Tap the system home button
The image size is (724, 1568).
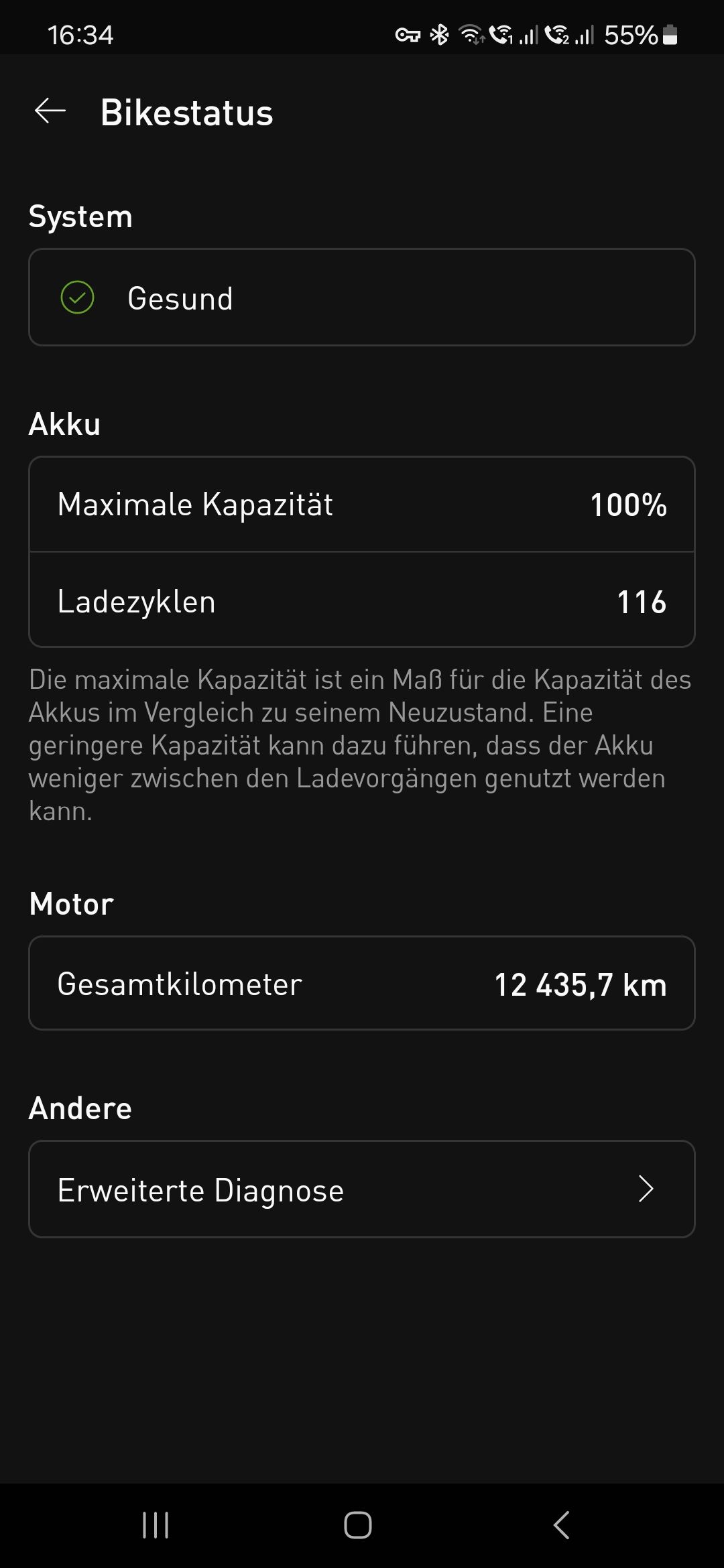(358, 1525)
